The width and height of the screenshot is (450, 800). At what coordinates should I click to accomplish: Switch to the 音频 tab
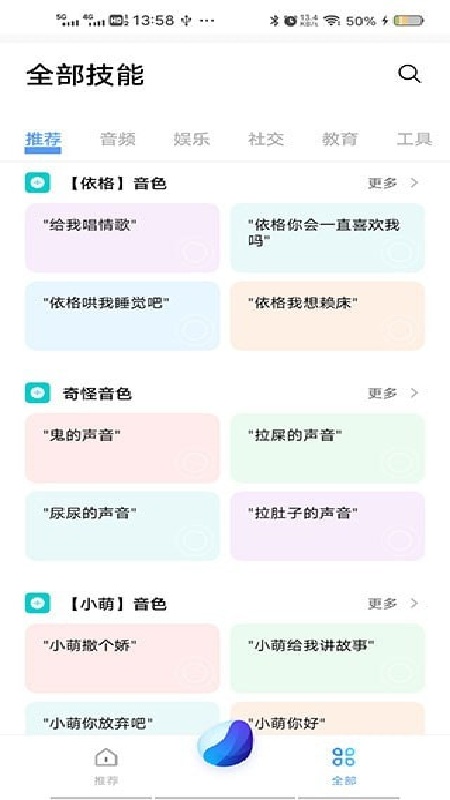click(x=117, y=139)
